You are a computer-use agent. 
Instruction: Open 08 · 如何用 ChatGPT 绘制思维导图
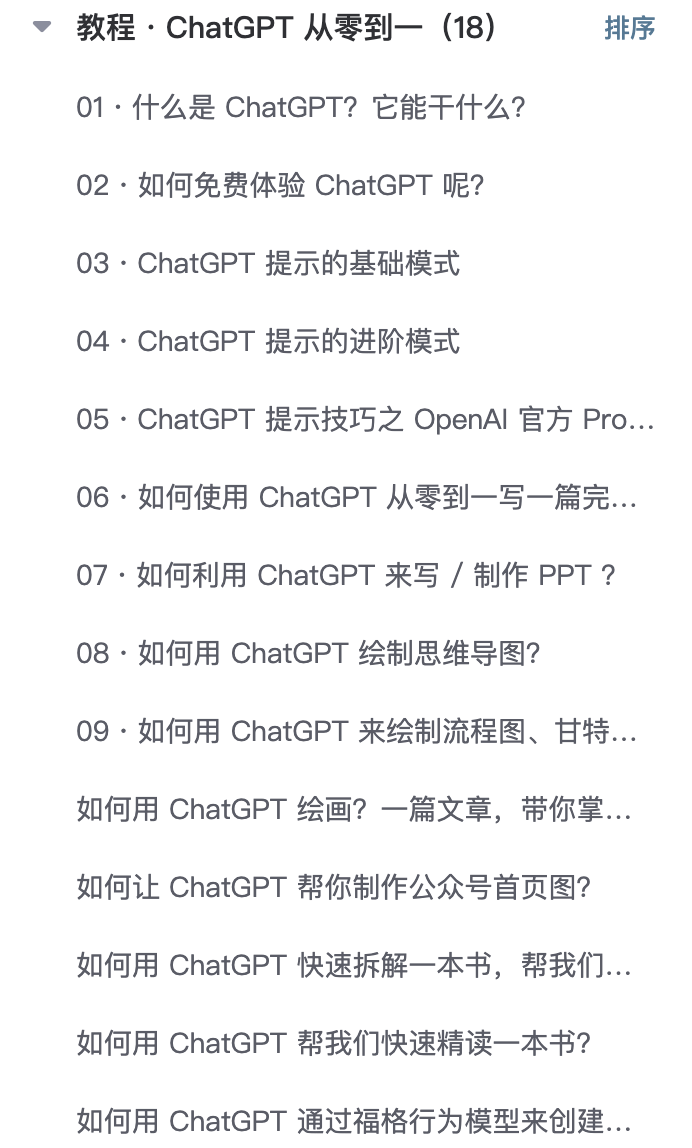[308, 653]
